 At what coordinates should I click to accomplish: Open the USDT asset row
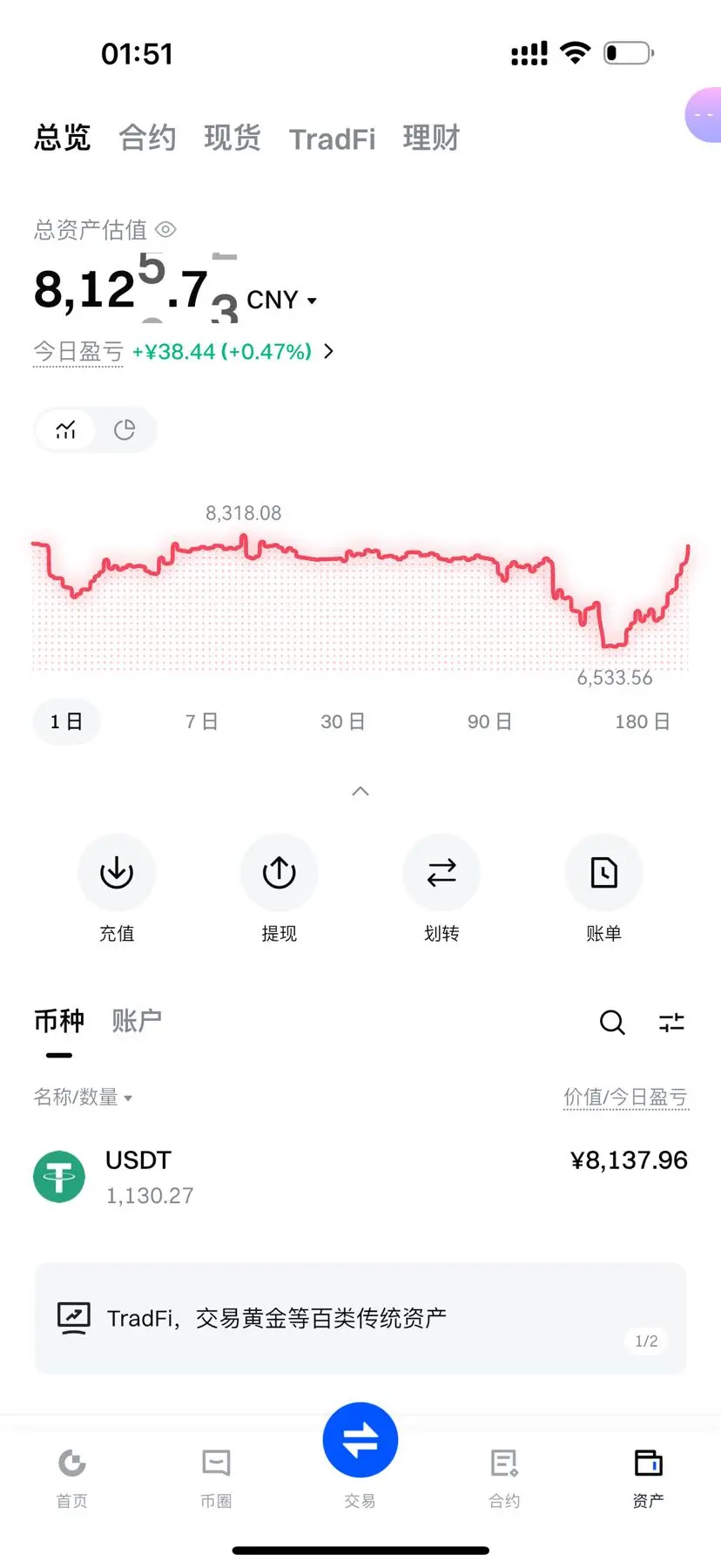360,1177
